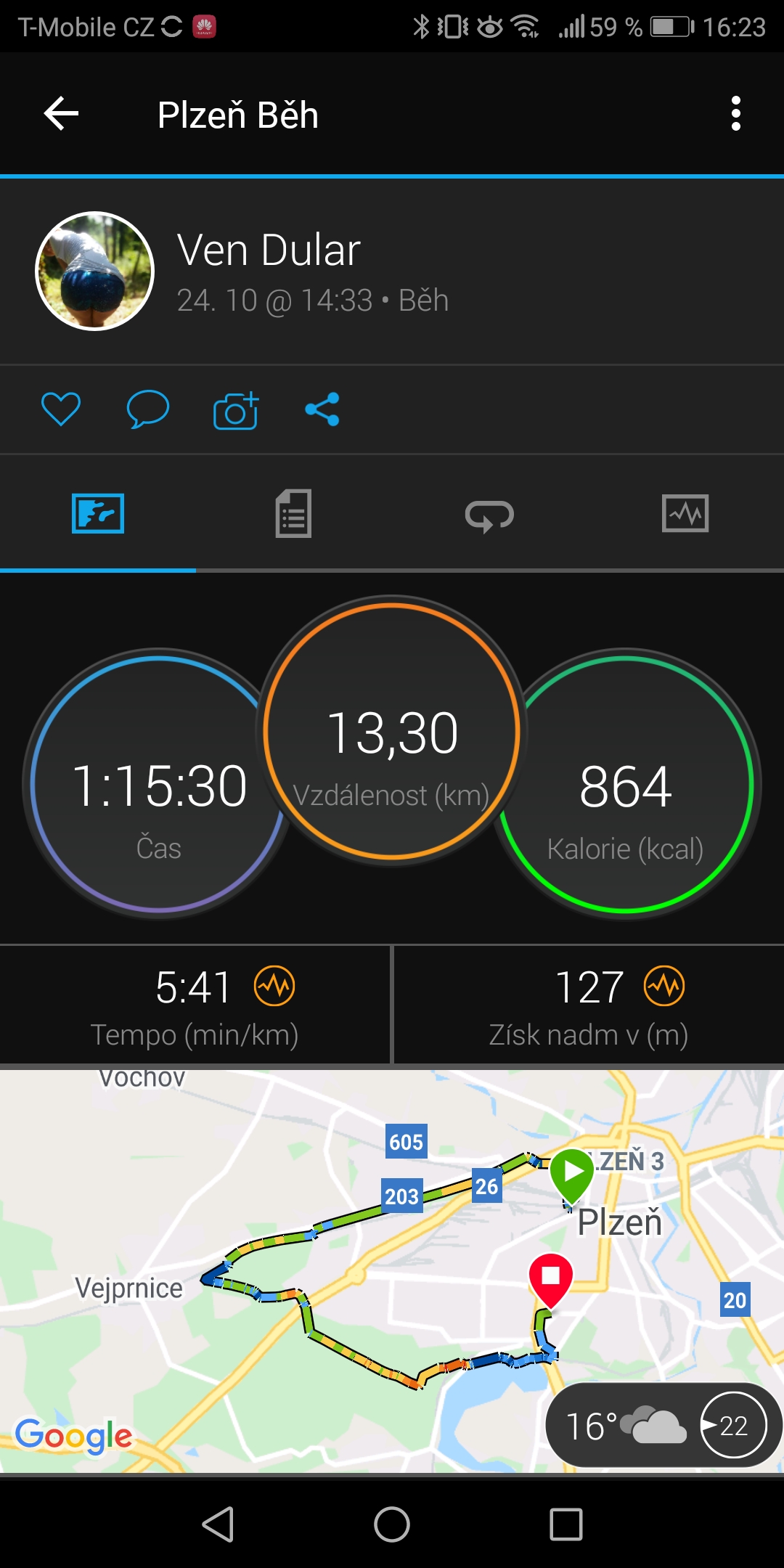Open the comments bubble
Image resolution: width=784 pixels, height=1568 pixels.
pos(148,409)
